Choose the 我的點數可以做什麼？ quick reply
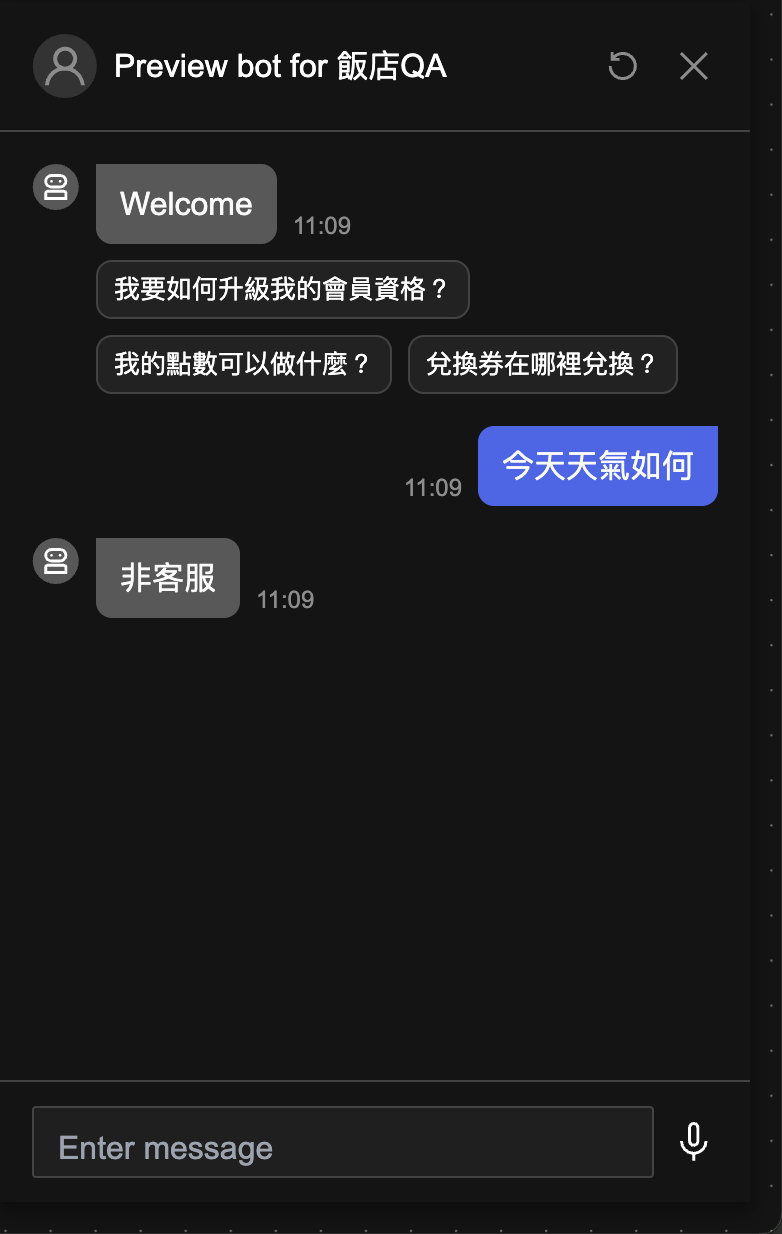 pos(243,364)
